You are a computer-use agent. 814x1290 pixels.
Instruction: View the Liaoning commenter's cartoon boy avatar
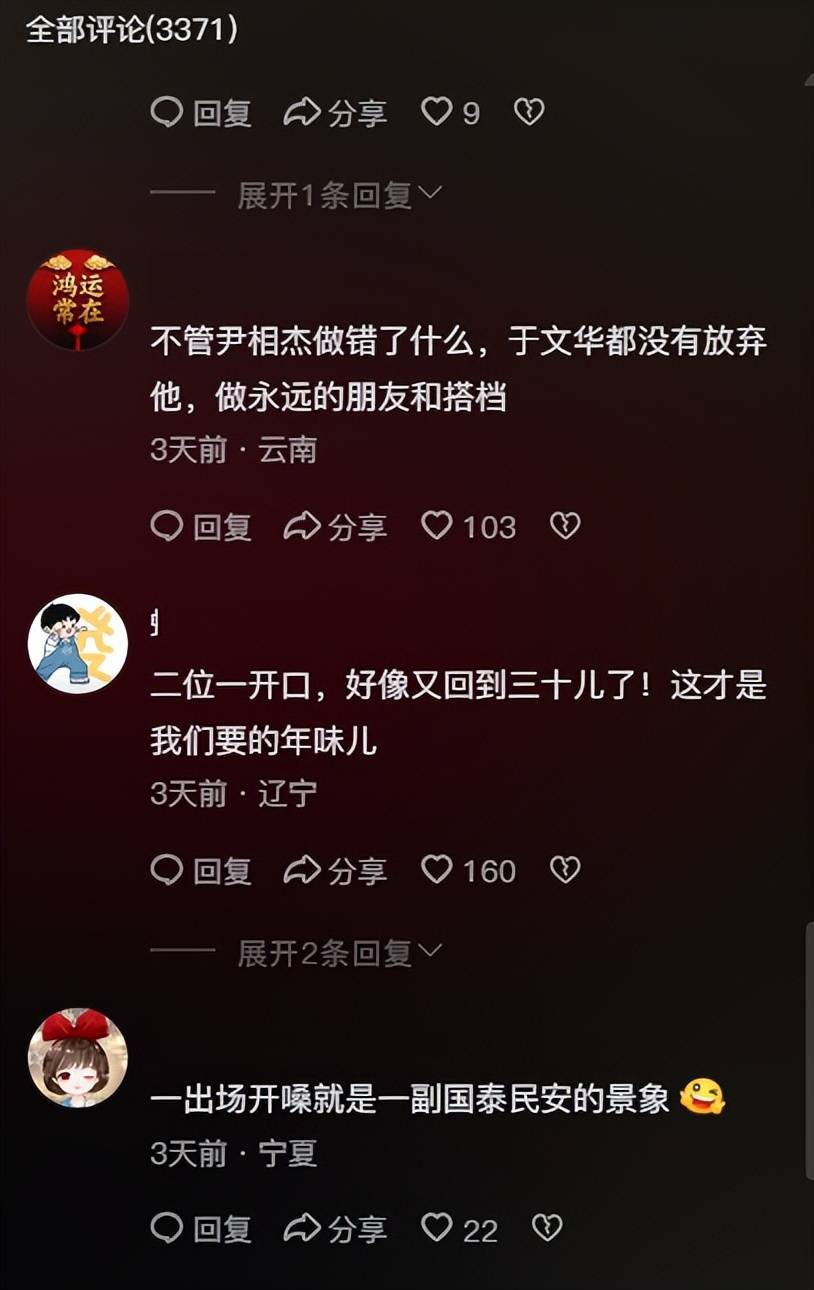(x=78, y=644)
